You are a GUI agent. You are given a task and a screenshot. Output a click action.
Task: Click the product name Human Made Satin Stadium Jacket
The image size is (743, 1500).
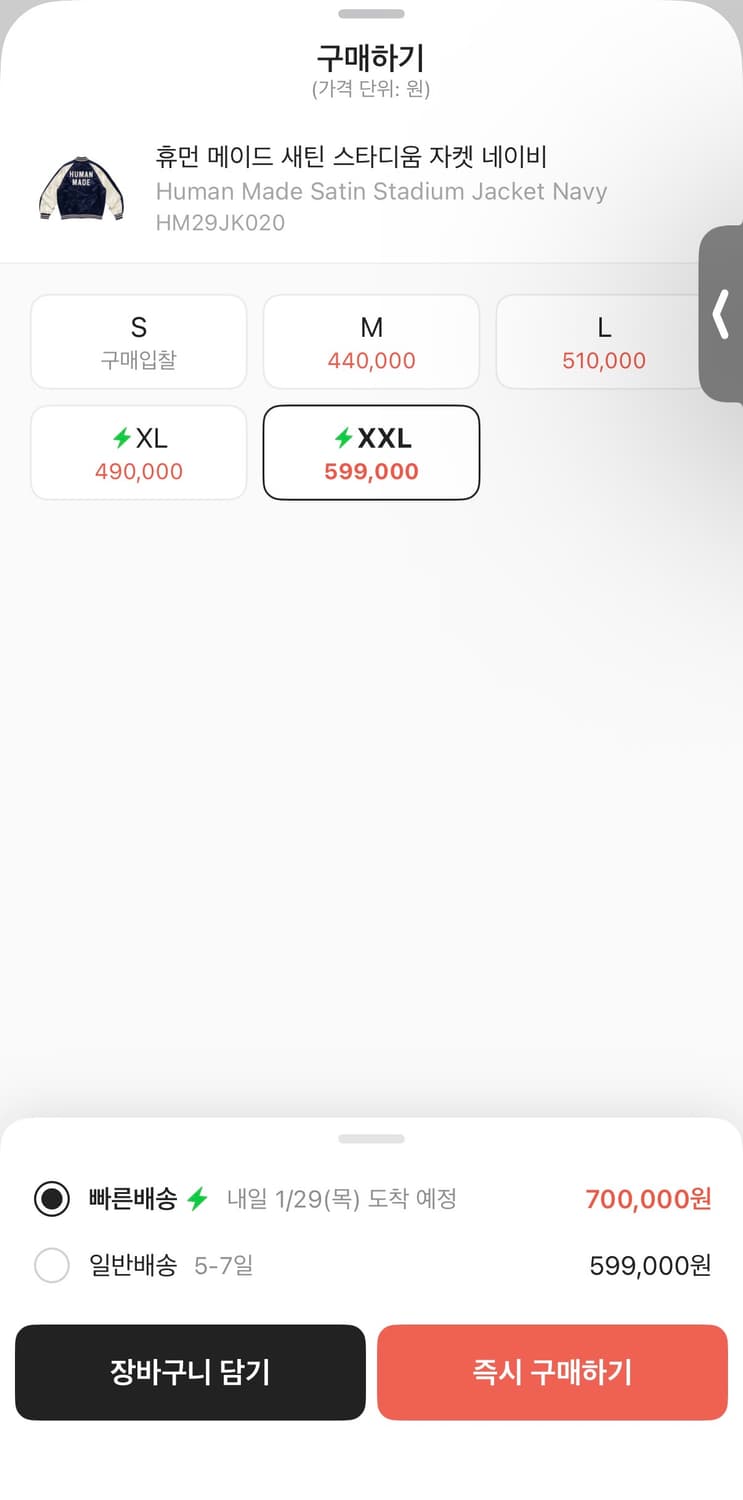[x=381, y=191]
